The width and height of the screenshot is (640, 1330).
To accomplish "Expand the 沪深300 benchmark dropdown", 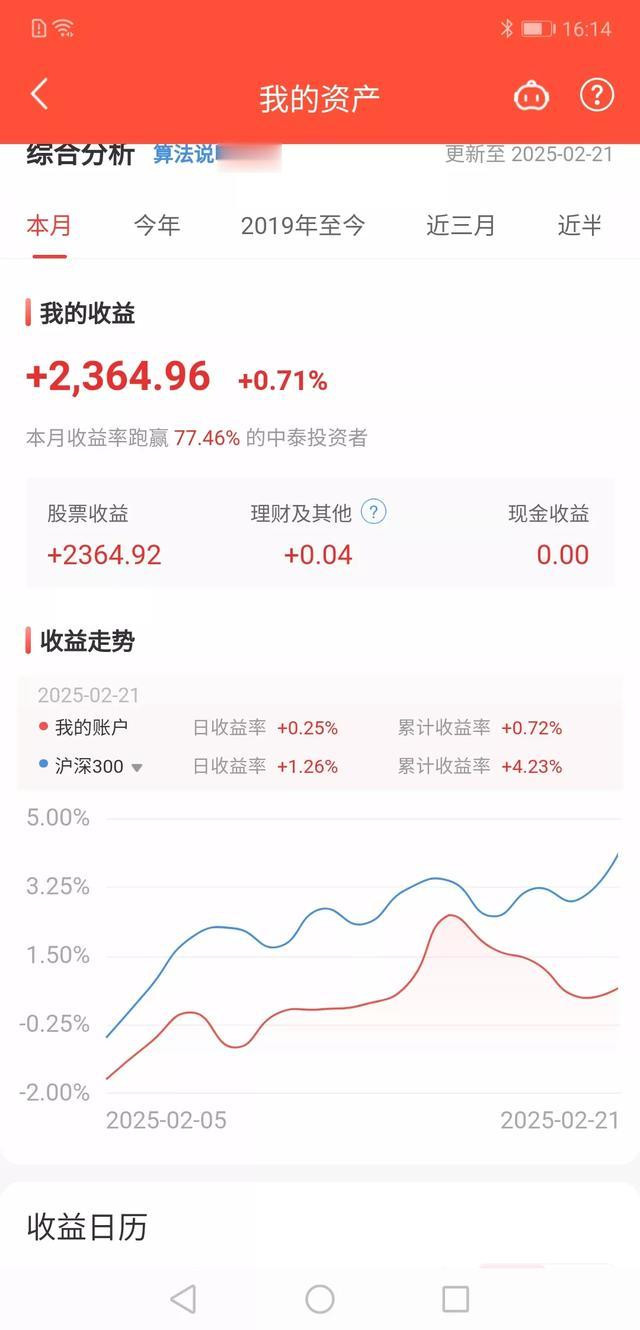I will pyautogui.click(x=137, y=767).
